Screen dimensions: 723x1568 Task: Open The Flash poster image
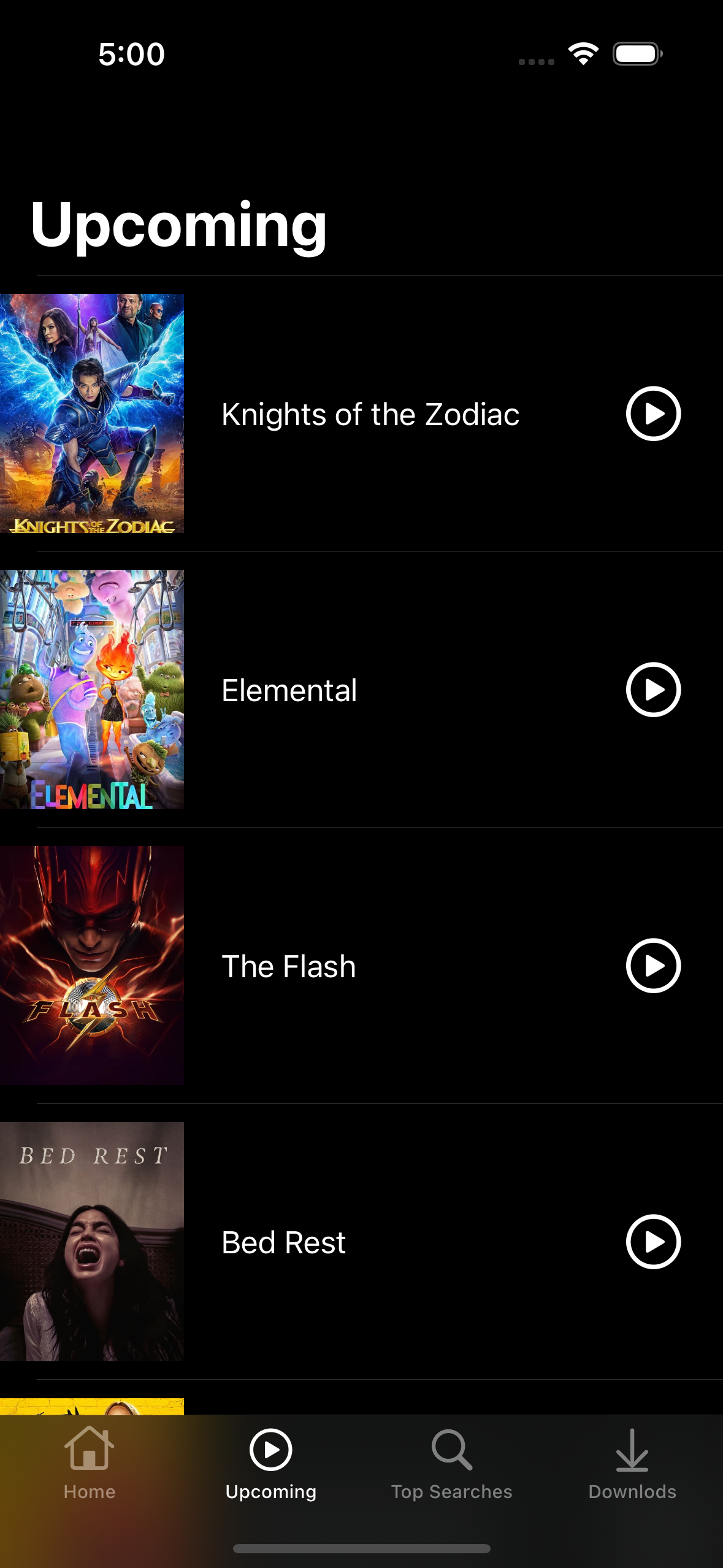(92, 965)
